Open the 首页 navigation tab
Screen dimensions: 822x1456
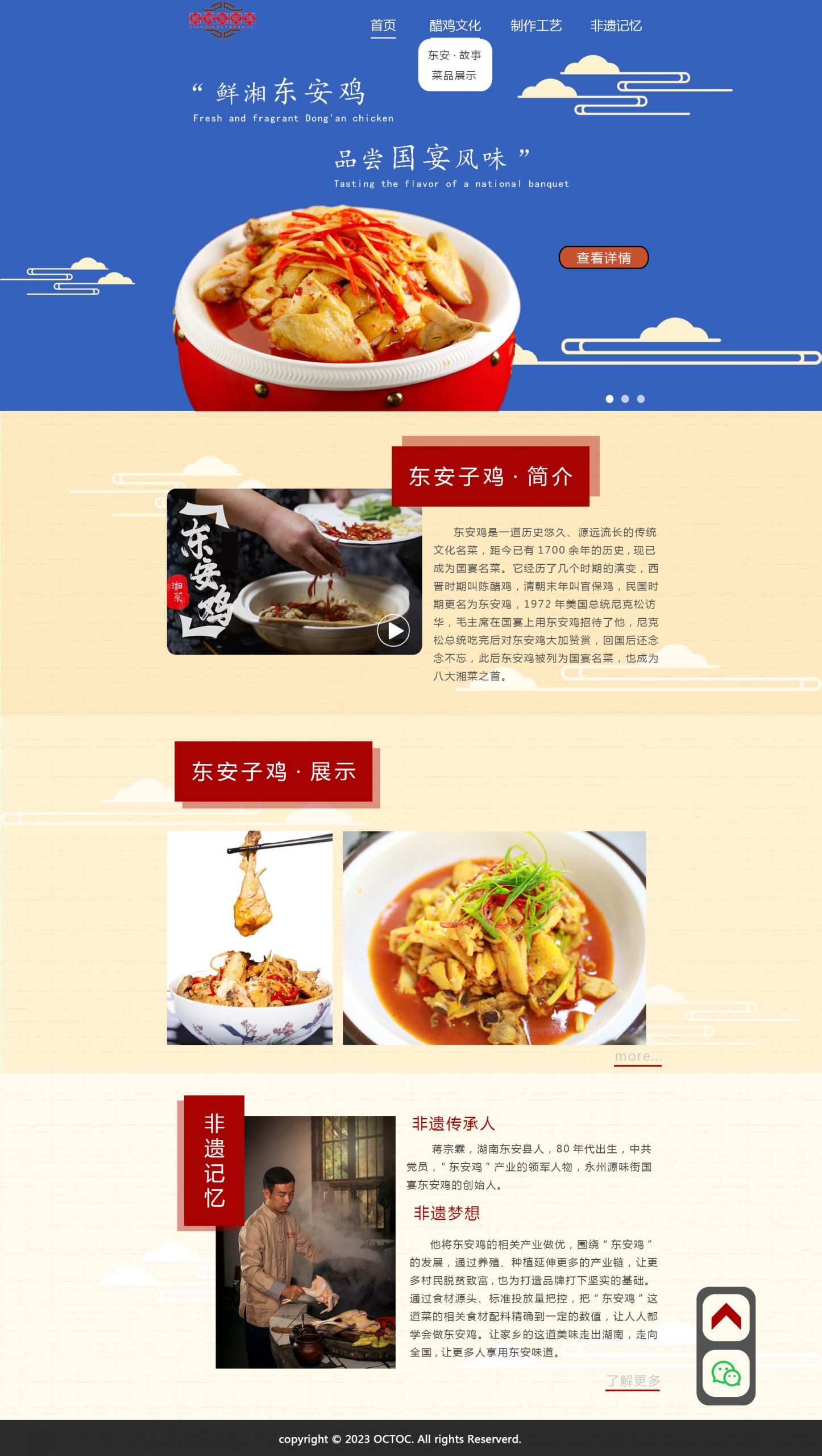coord(383,26)
